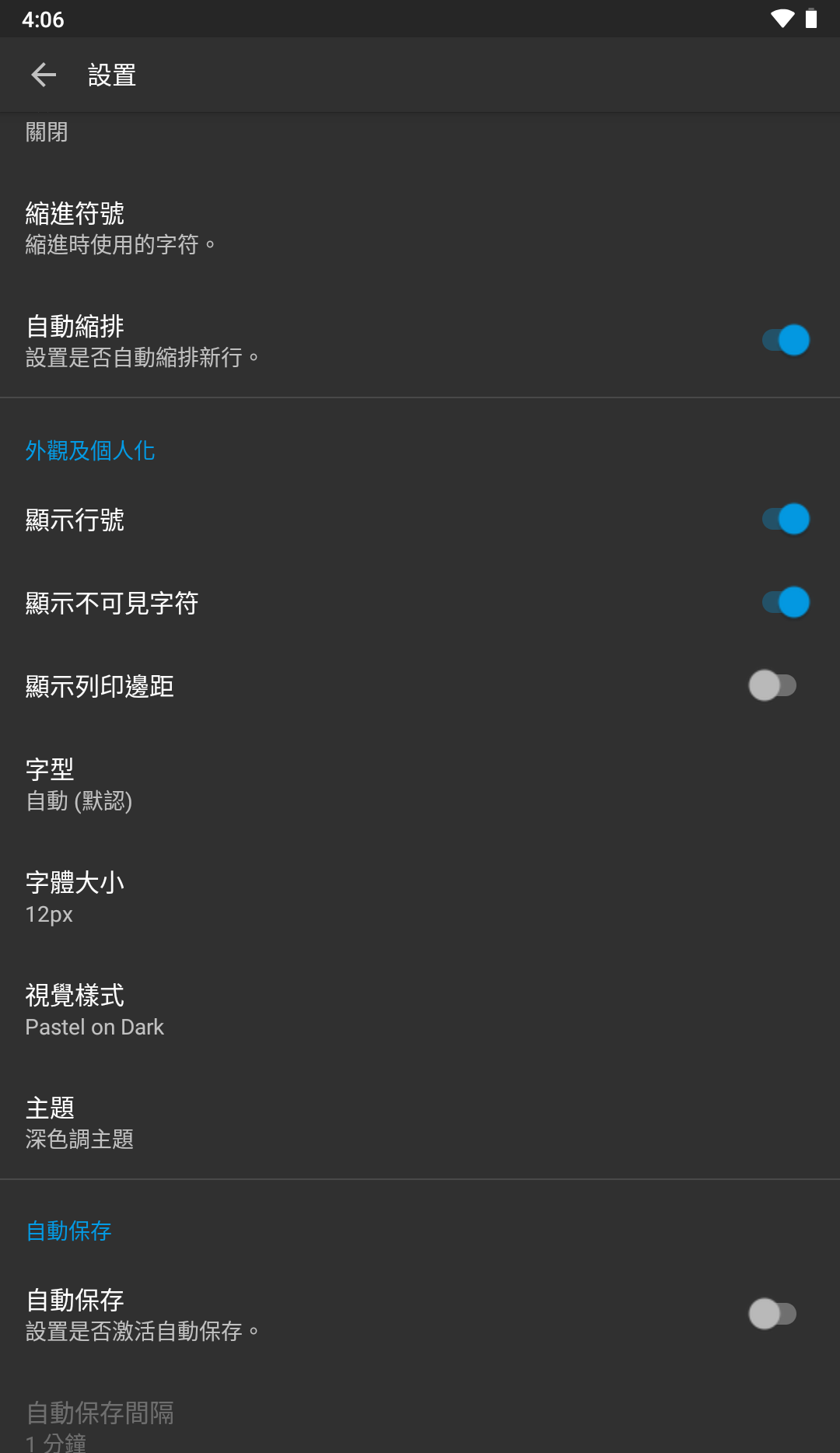The height and width of the screenshot is (1453, 840).
Task: Tap the 設置 title text
Action: [110, 75]
